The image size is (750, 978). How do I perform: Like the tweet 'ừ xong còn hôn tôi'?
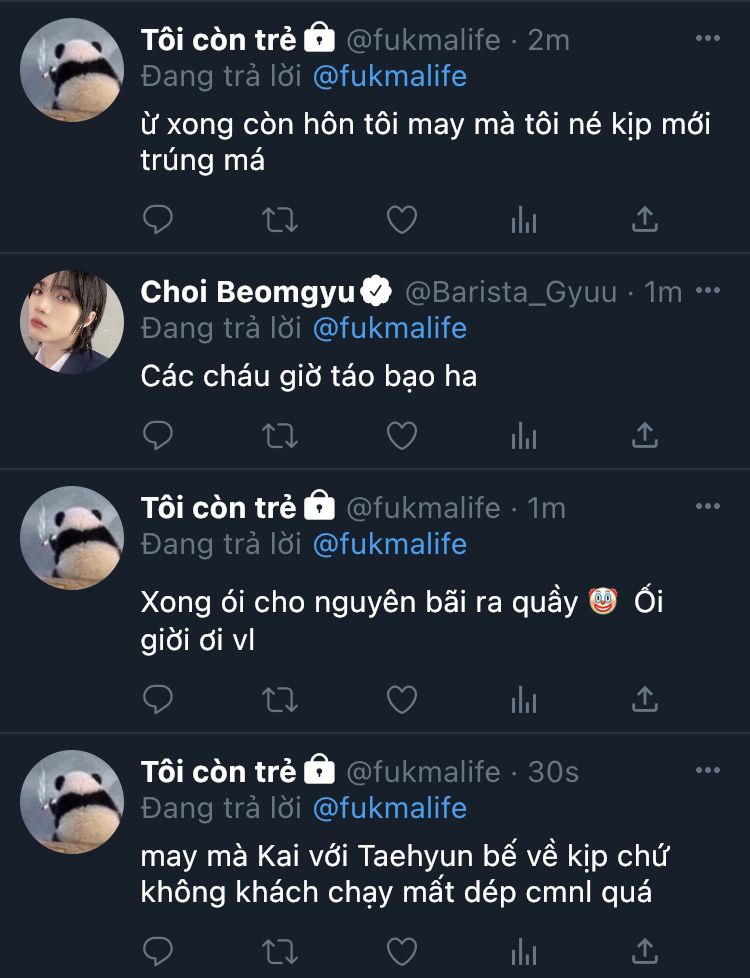(x=402, y=219)
